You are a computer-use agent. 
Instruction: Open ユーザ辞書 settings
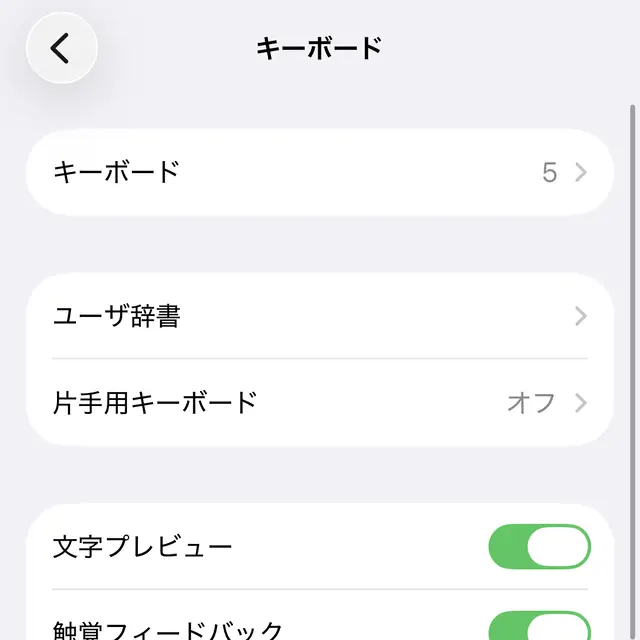point(319,317)
